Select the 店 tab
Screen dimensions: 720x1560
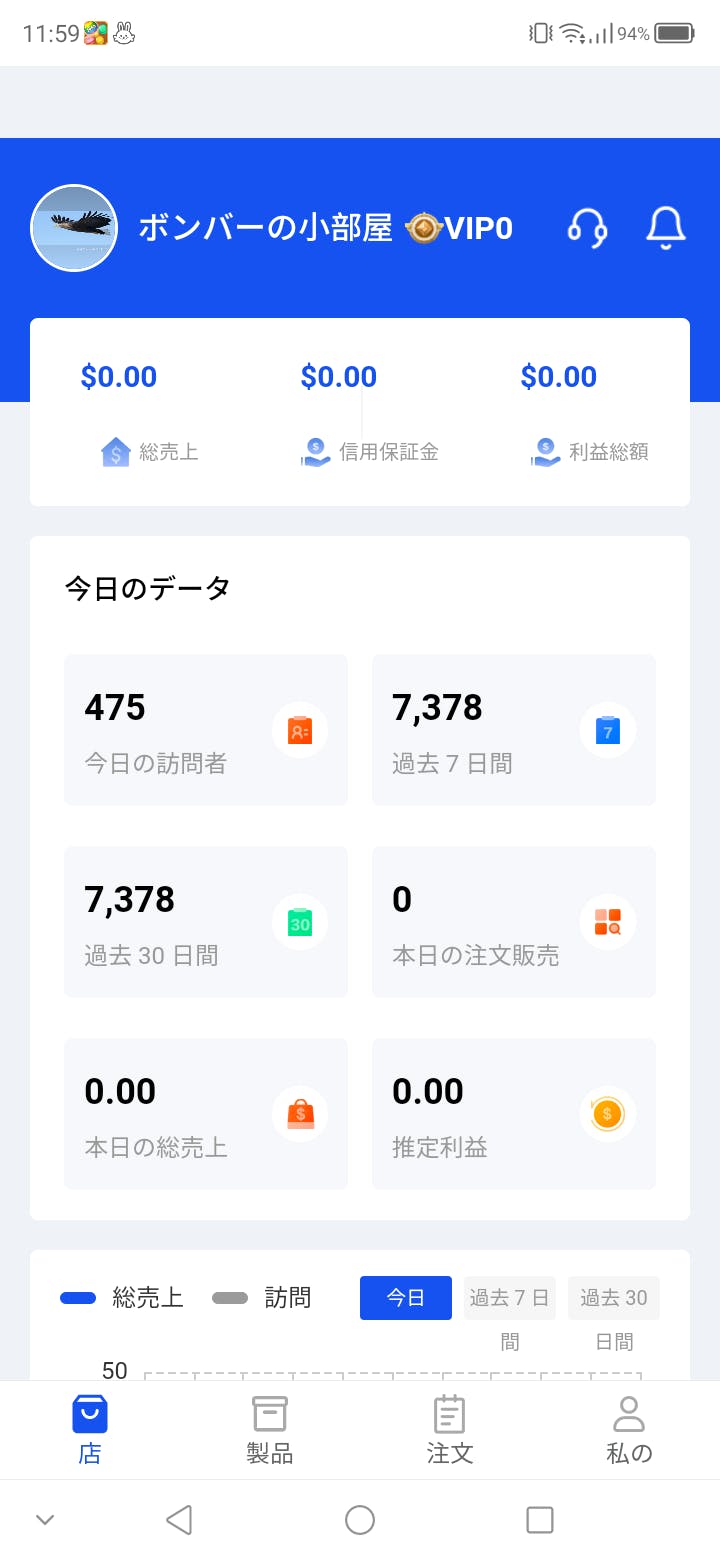tap(90, 1430)
